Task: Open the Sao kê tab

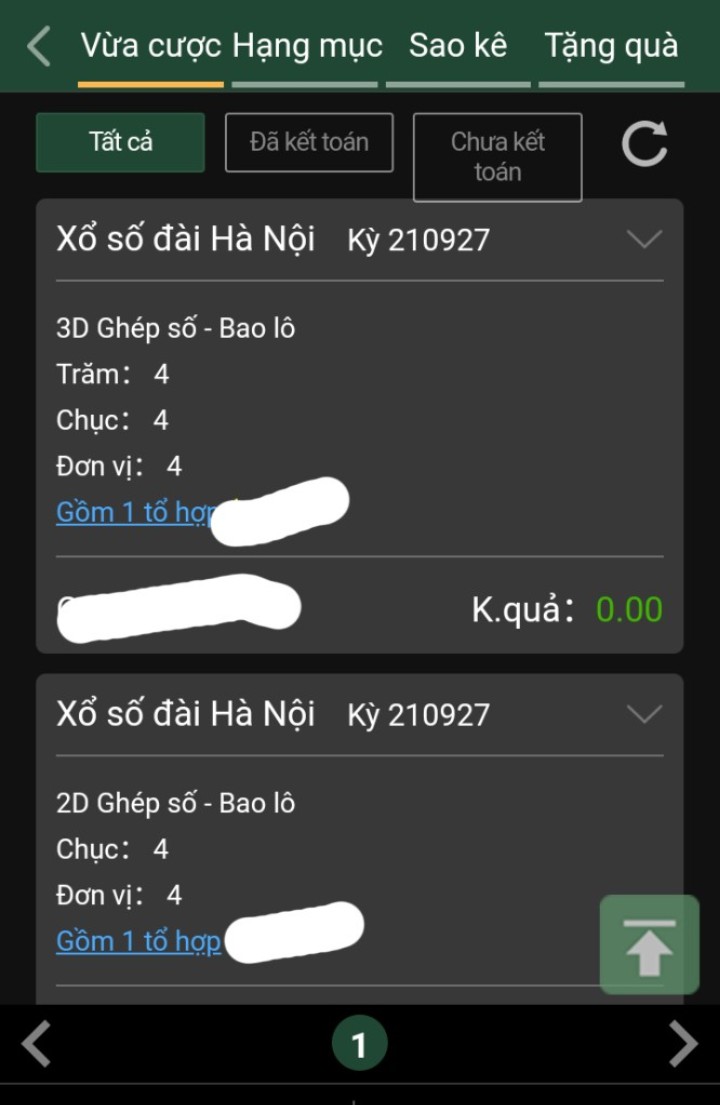Action: 458,46
